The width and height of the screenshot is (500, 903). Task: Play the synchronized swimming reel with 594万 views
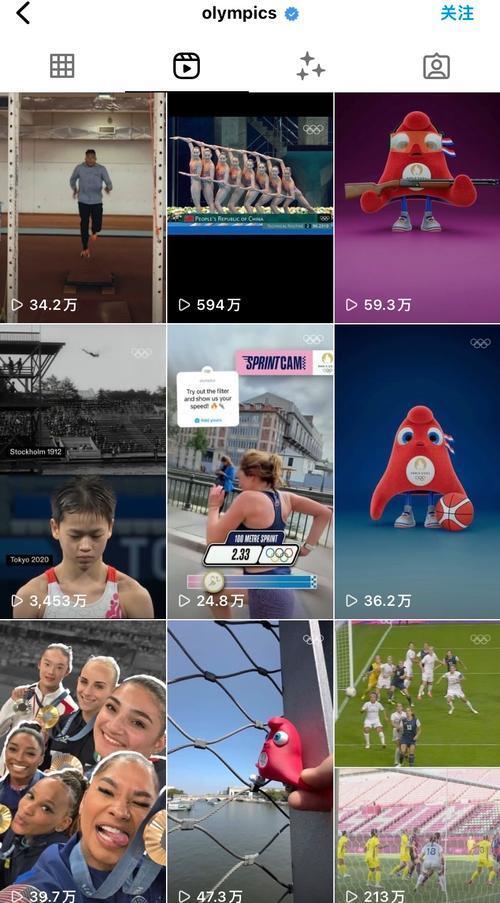[x=250, y=207]
